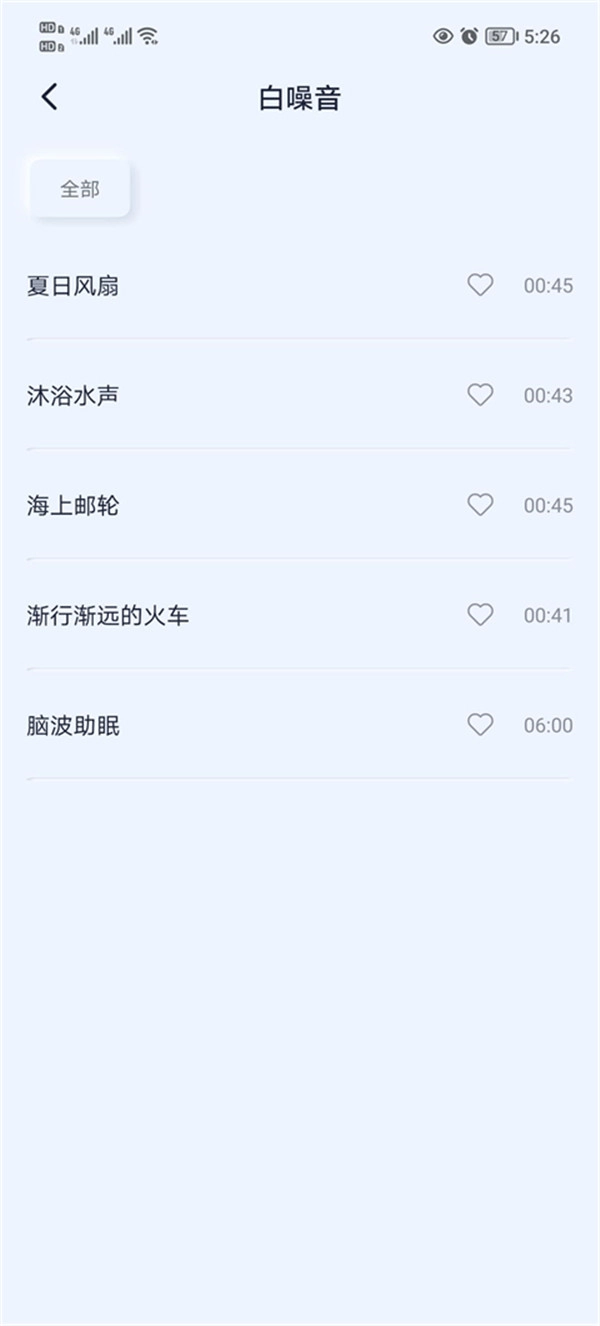The height and width of the screenshot is (1326, 600).
Task: Like the 沐浴水声 track
Action: click(480, 395)
